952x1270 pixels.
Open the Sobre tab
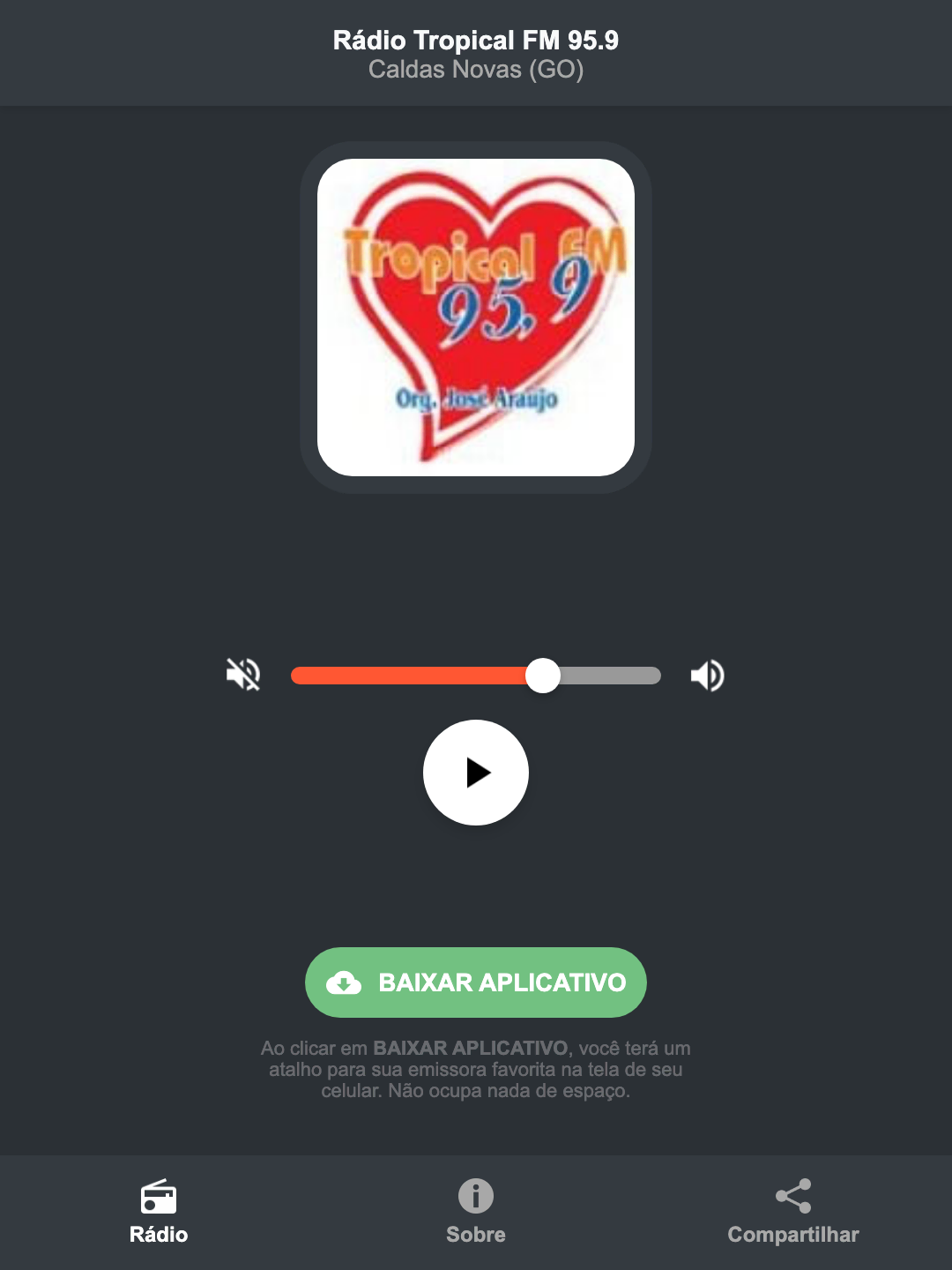(x=476, y=1235)
